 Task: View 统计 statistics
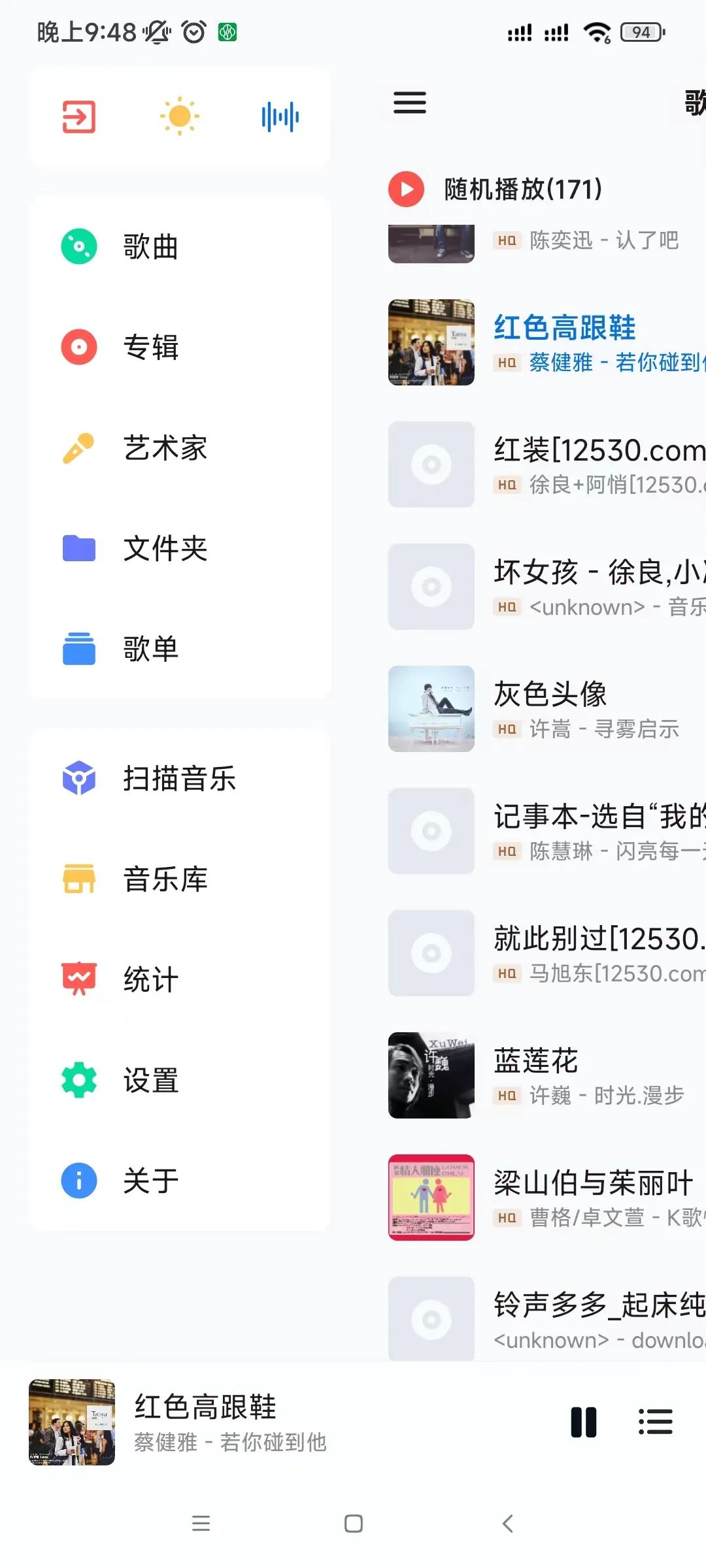point(150,979)
